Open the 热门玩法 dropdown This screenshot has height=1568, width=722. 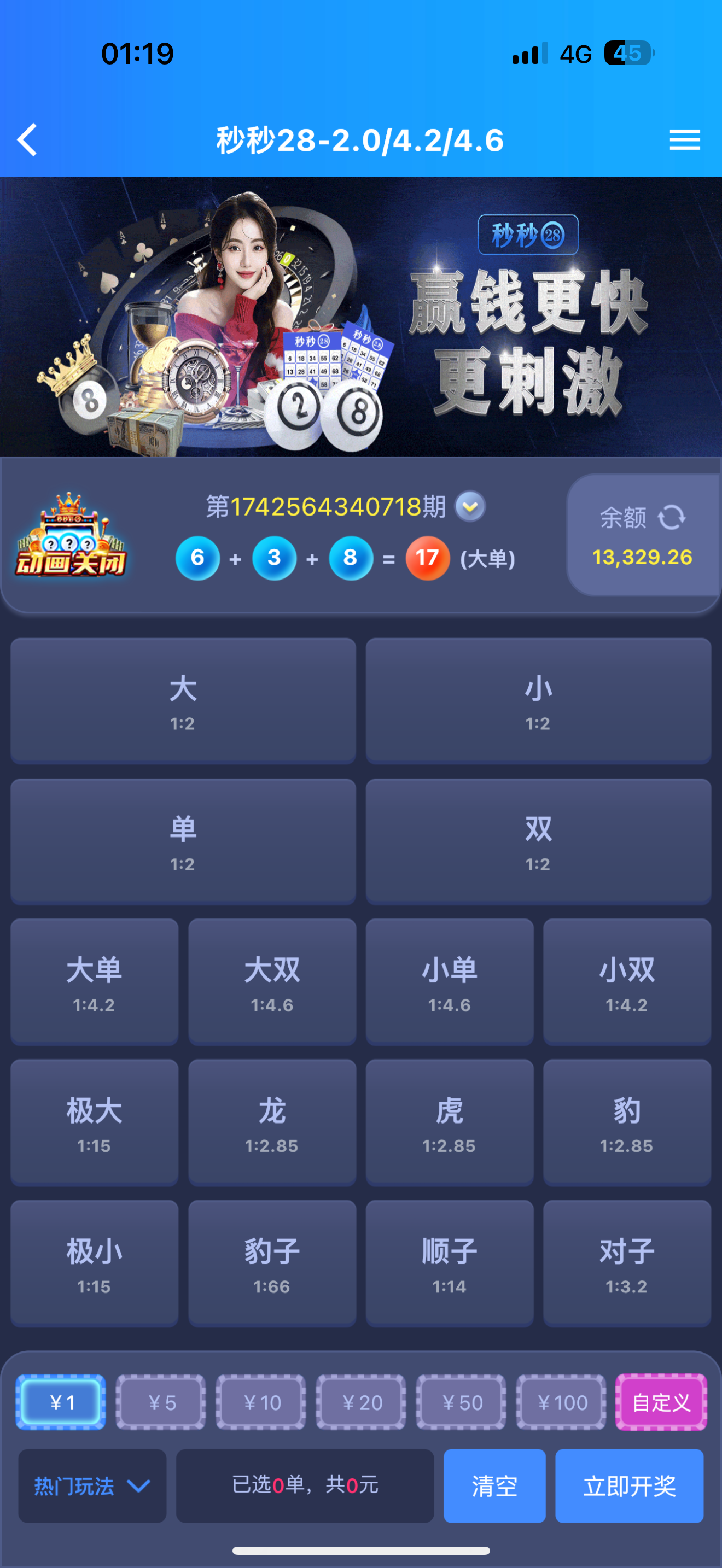click(92, 1486)
